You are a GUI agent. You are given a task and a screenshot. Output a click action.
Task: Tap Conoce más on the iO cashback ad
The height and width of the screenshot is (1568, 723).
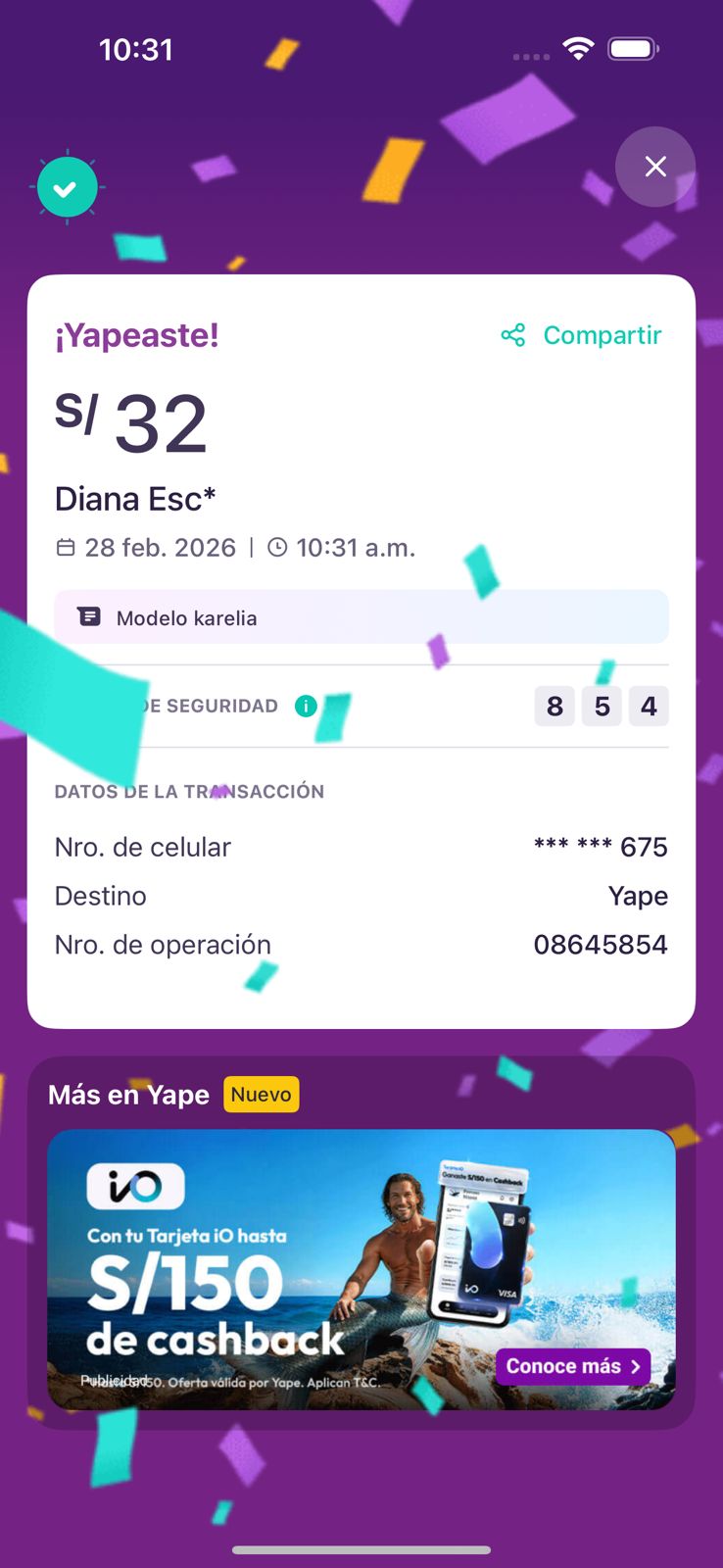pos(573,1366)
